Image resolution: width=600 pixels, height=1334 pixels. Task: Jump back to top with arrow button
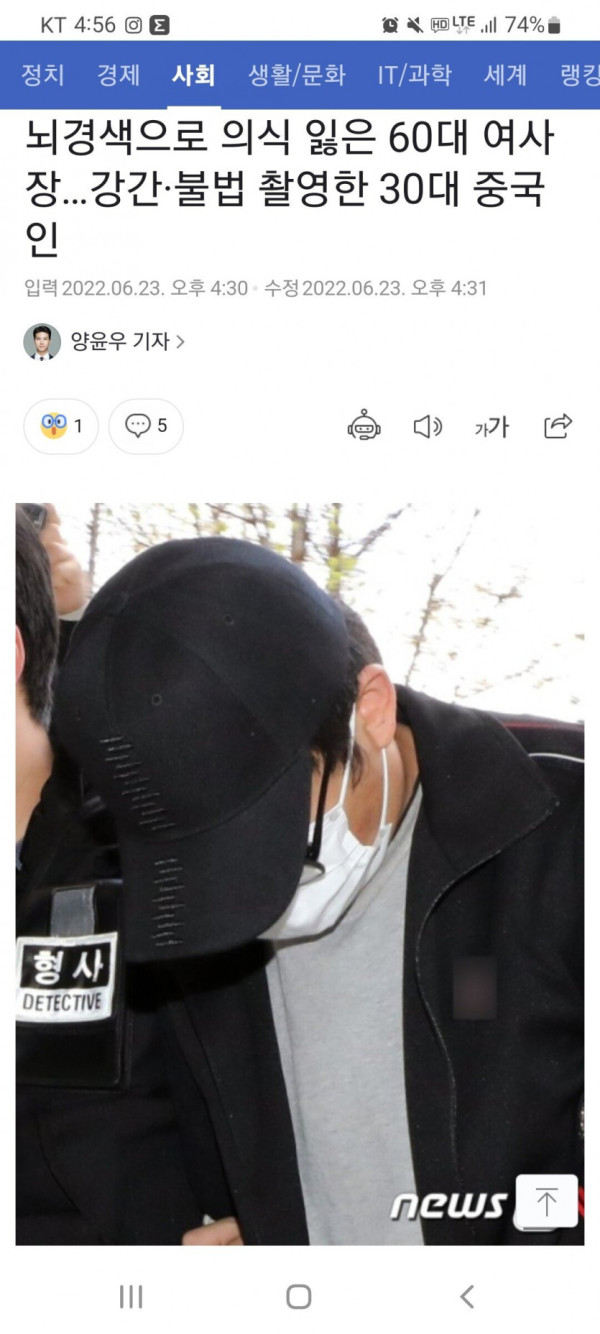point(547,1200)
